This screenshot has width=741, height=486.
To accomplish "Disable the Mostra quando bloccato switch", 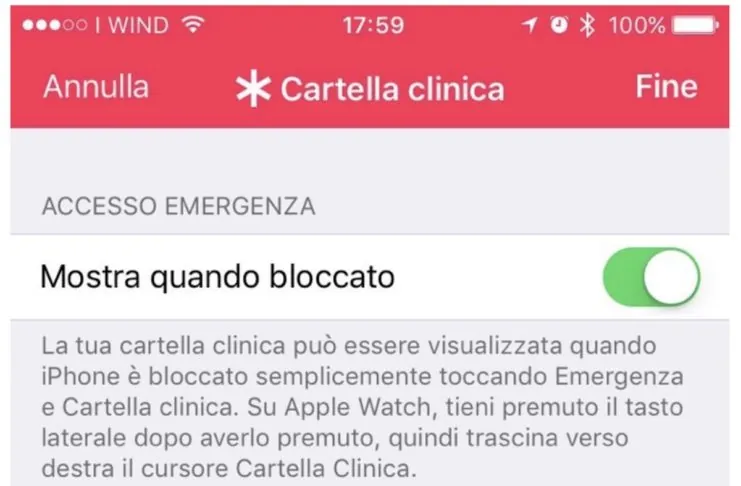I will click(651, 277).
